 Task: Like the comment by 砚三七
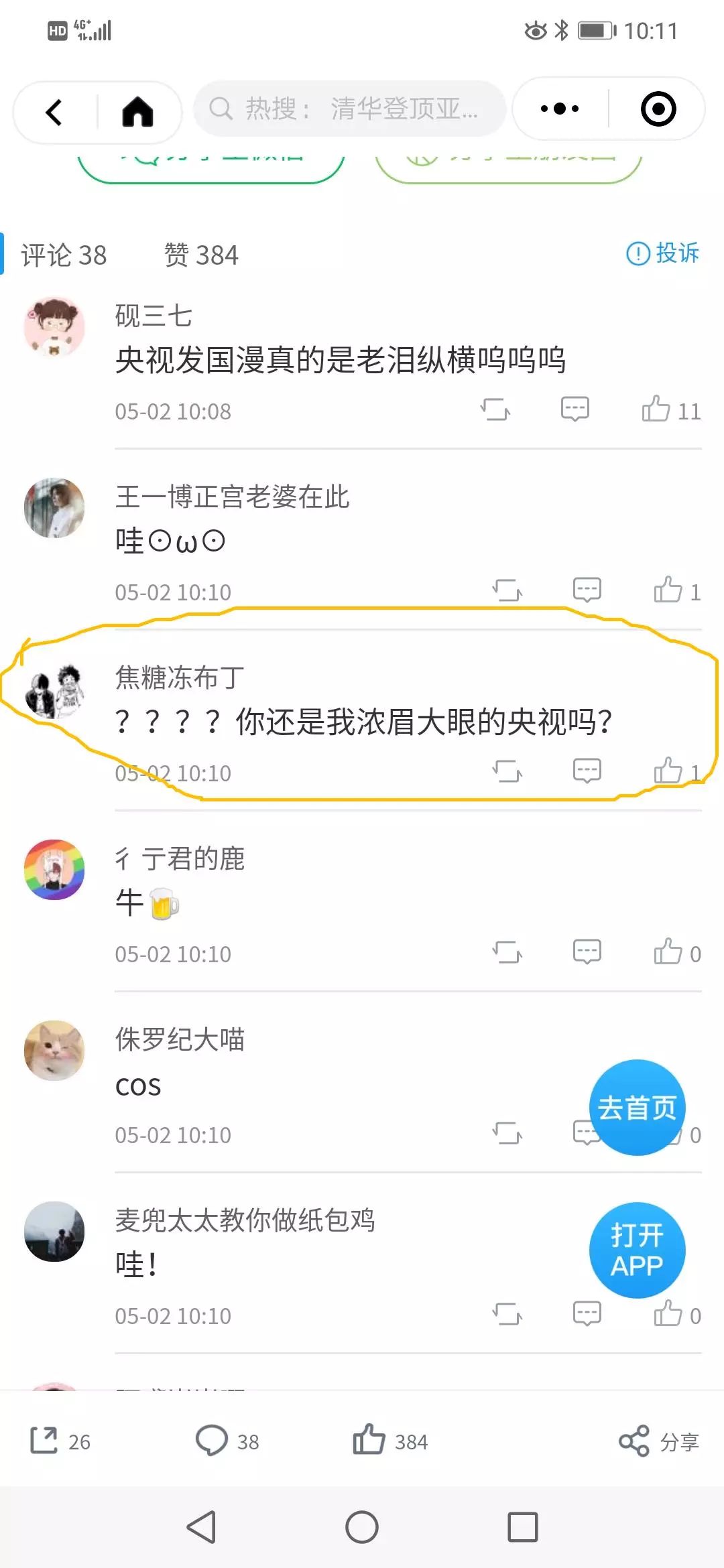pos(656,409)
